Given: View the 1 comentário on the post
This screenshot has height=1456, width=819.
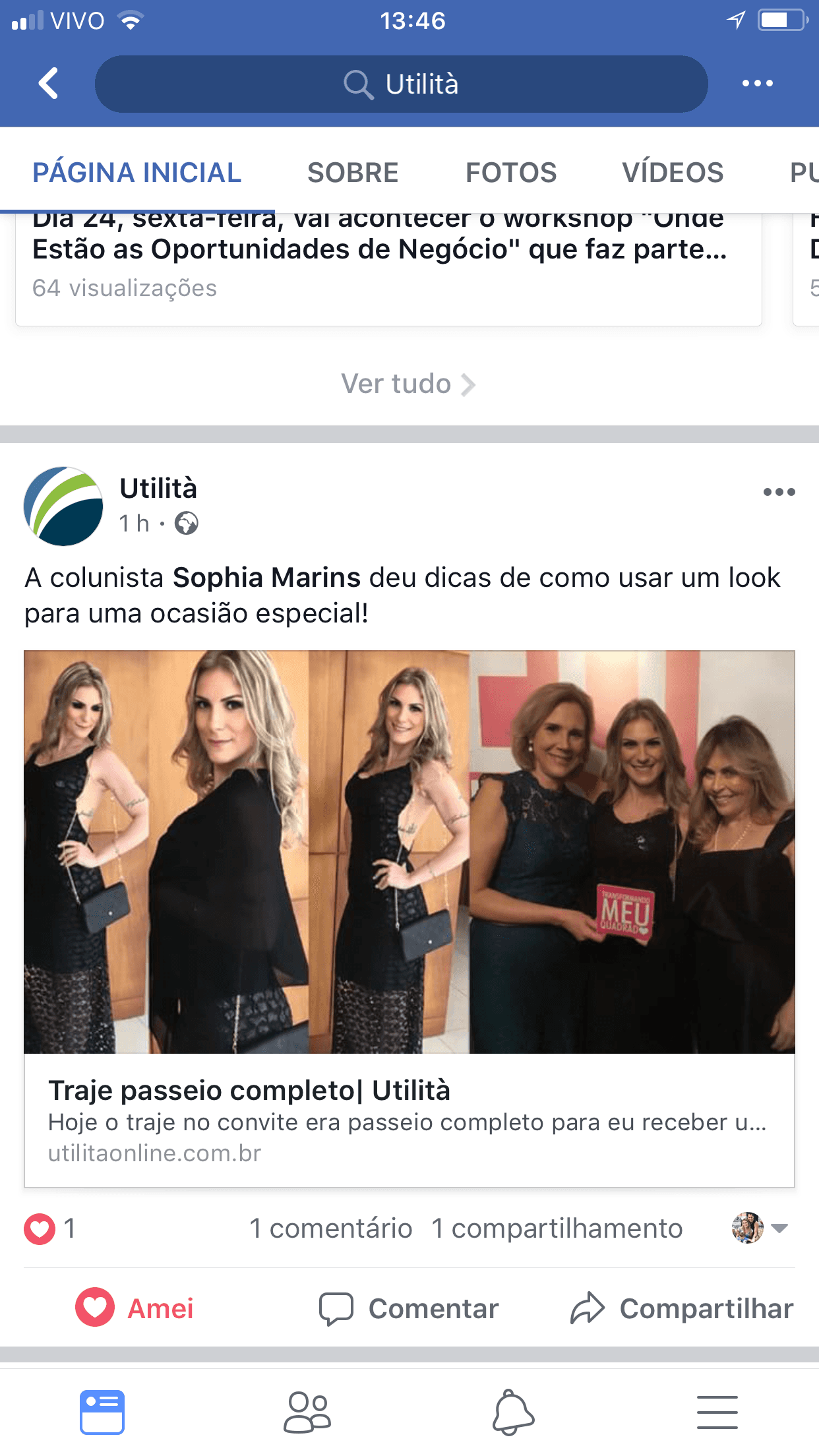Looking at the screenshot, I should (x=330, y=1229).
